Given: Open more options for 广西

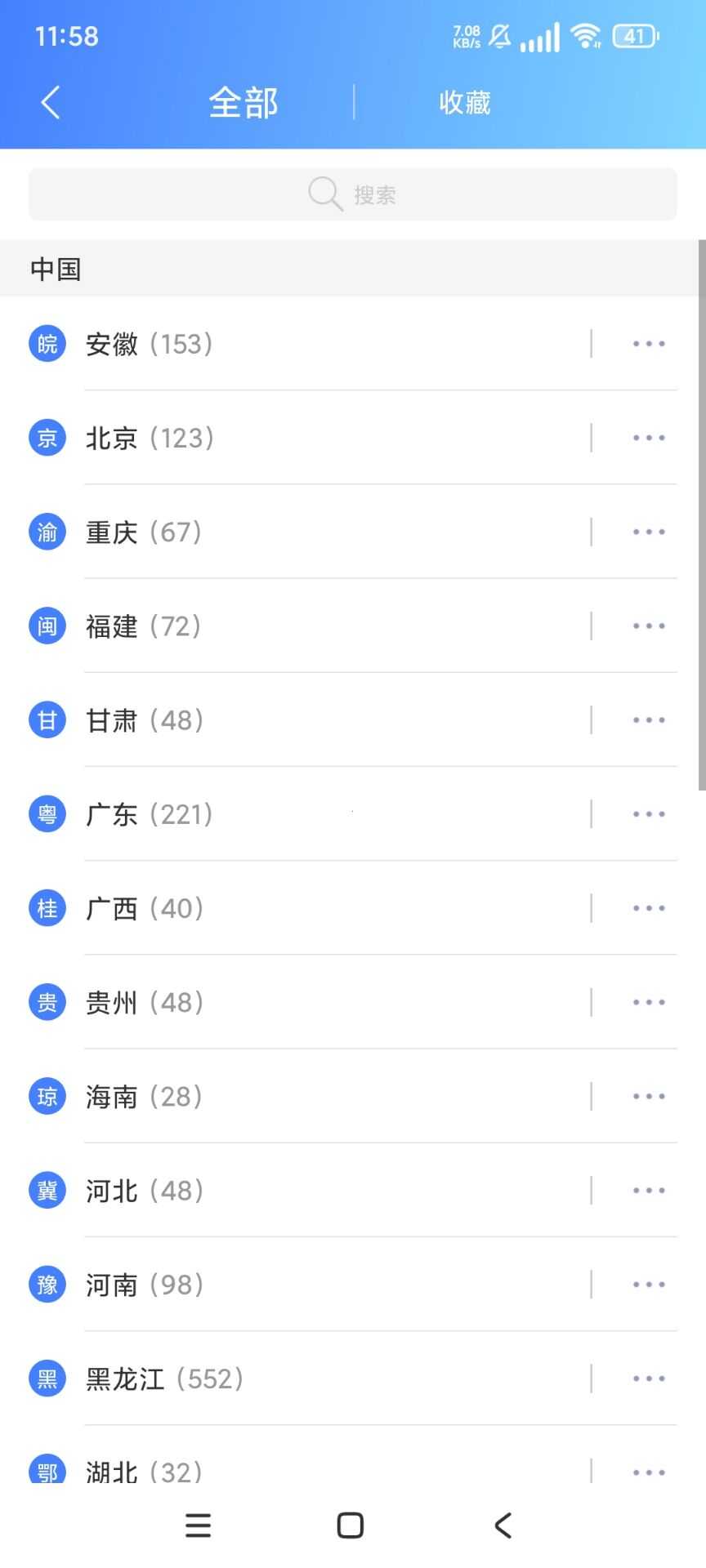Looking at the screenshot, I should 648,907.
